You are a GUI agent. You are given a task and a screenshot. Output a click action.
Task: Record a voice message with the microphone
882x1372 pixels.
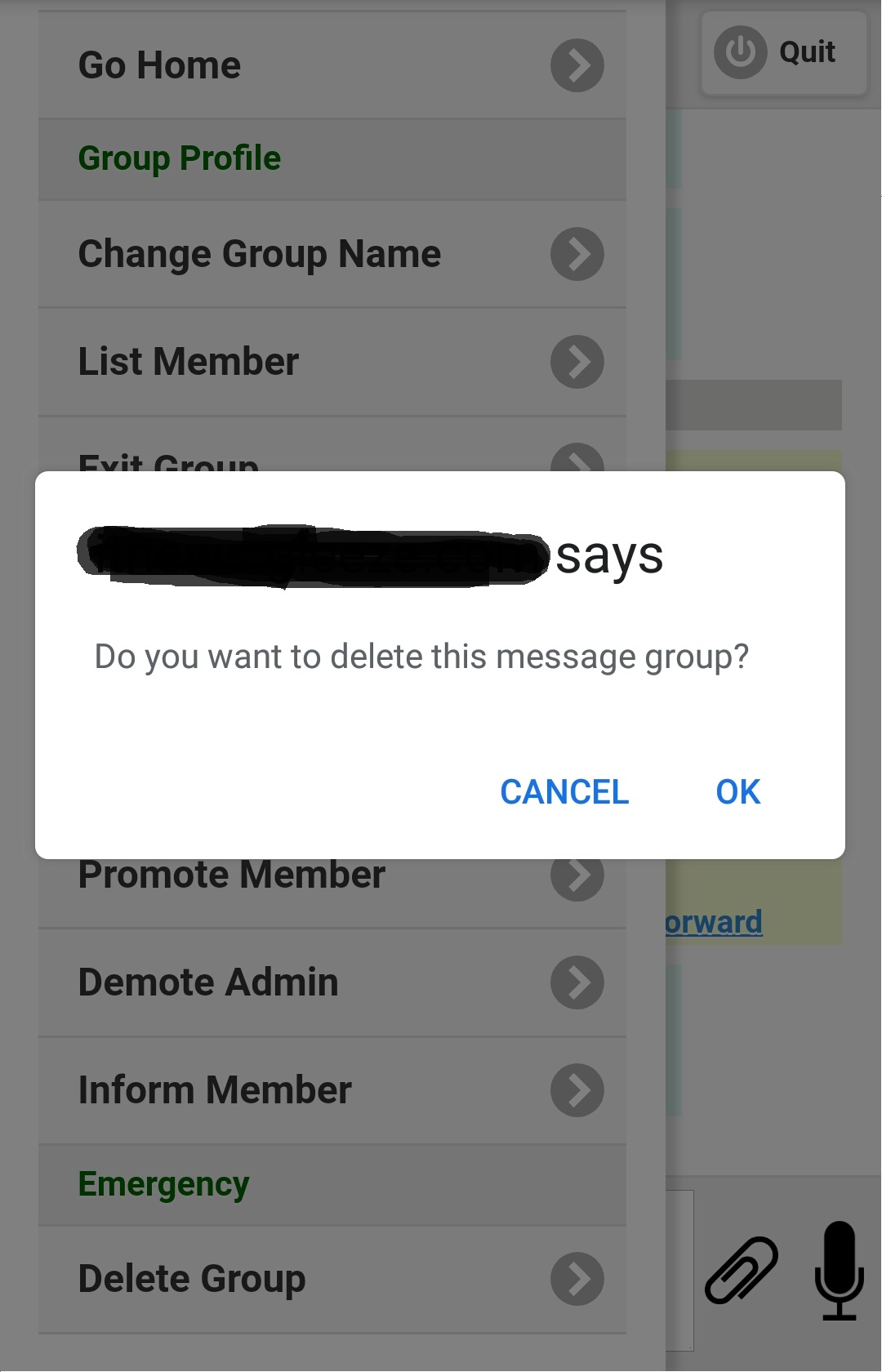[x=839, y=1270]
